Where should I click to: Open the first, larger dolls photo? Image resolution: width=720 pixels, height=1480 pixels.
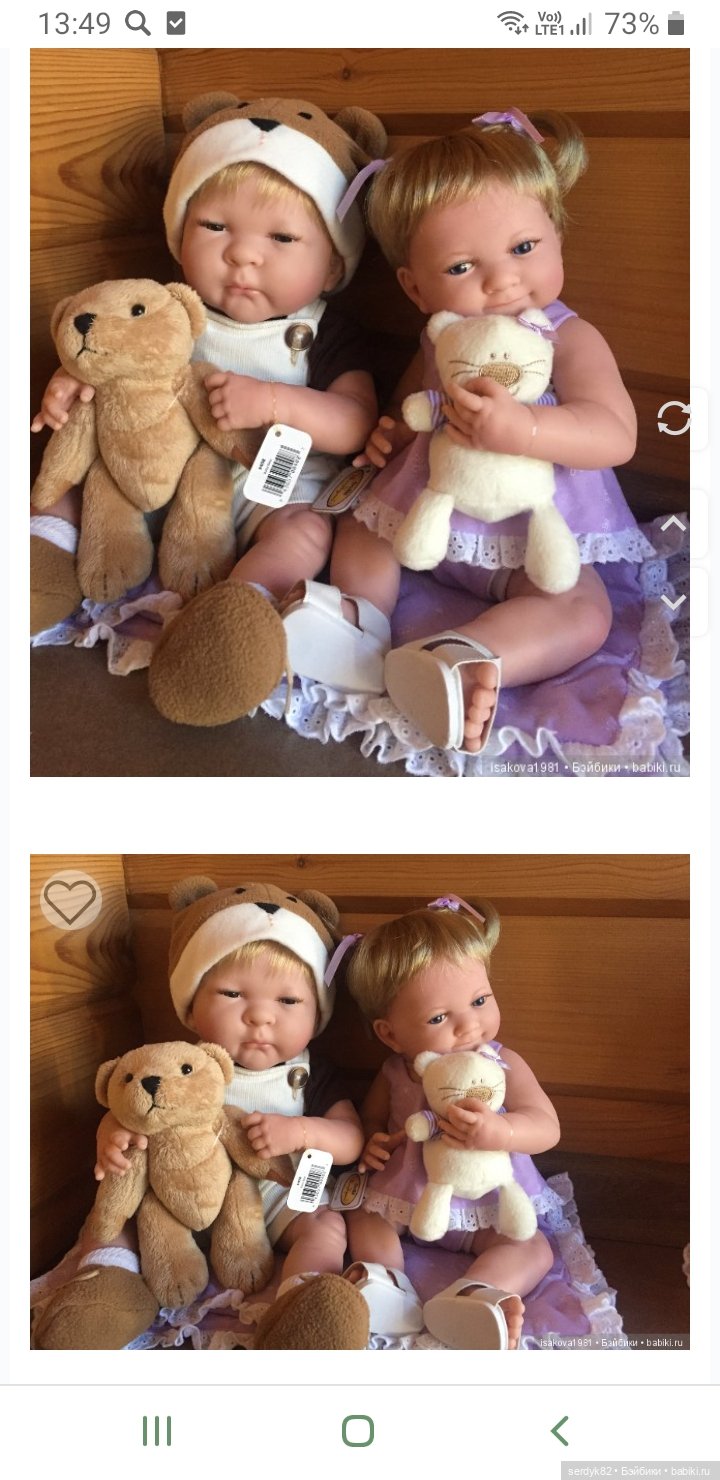[x=359, y=412]
